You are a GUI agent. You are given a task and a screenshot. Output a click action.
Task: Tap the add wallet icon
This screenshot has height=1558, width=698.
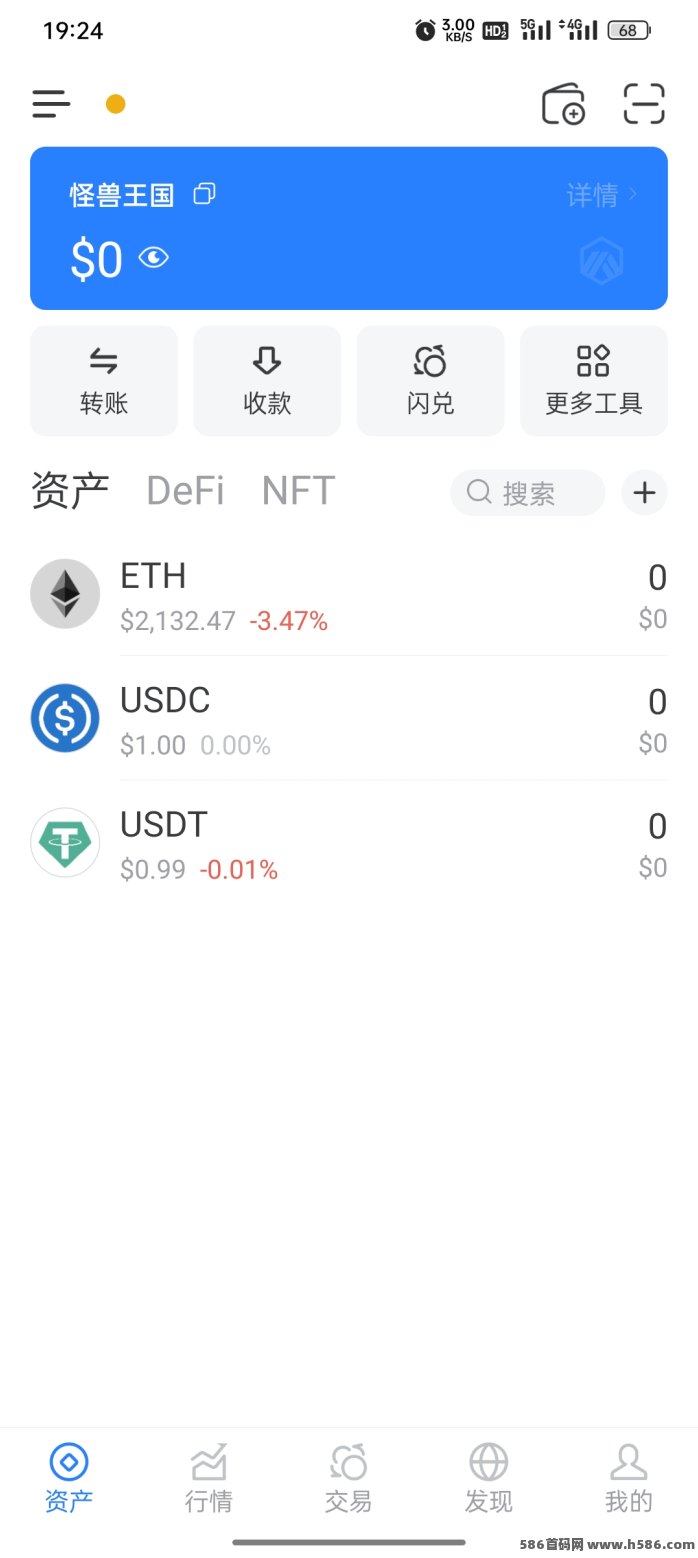click(x=563, y=104)
